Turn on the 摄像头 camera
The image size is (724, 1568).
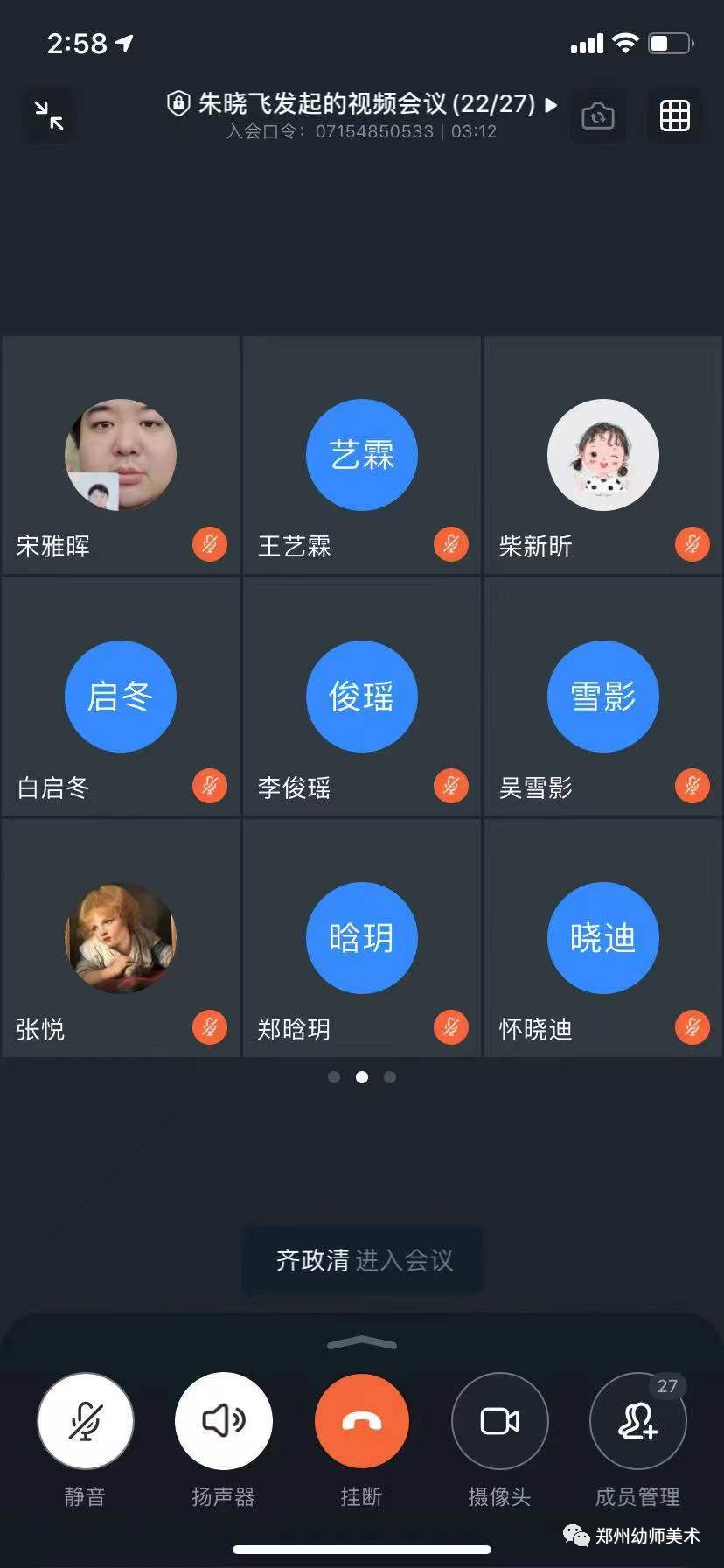tap(499, 1421)
